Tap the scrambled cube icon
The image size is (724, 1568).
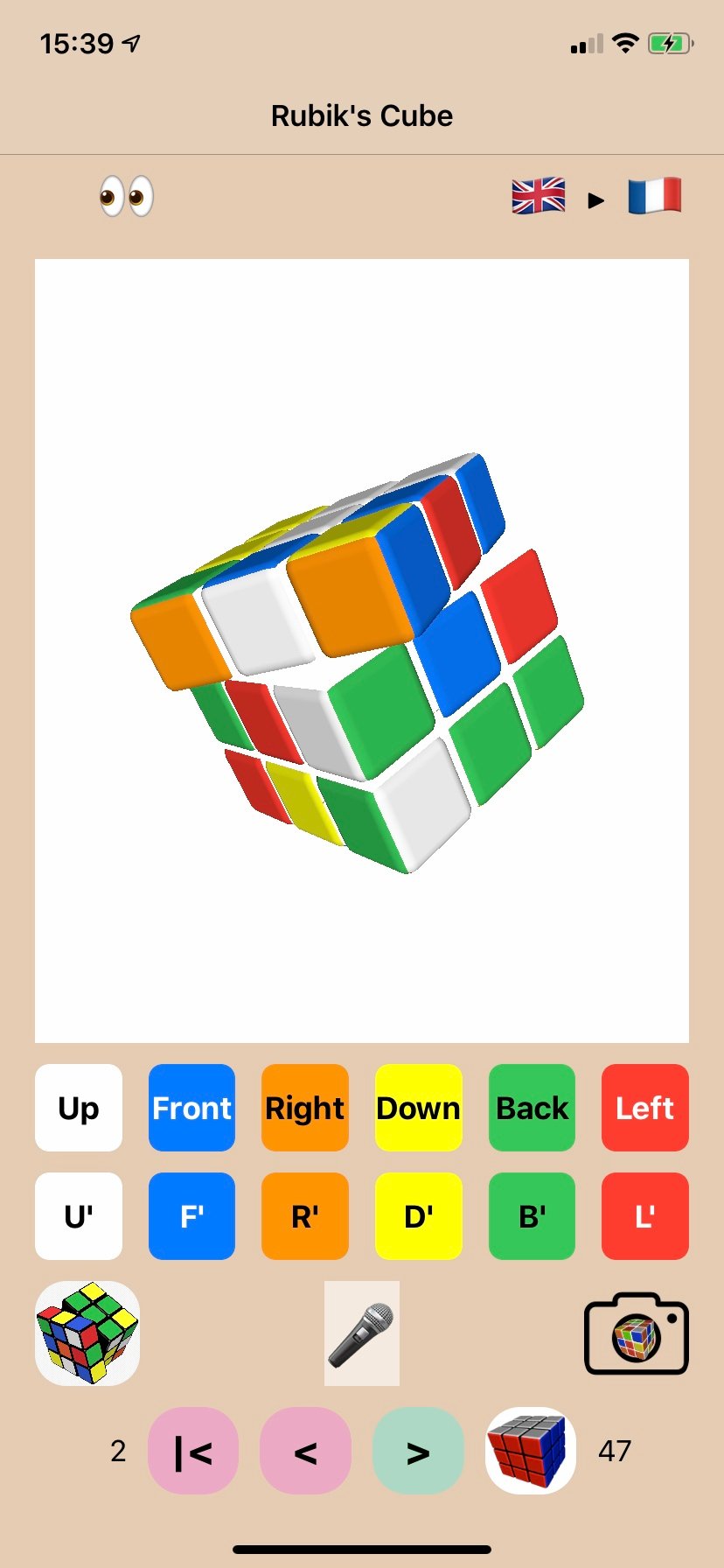87,1333
